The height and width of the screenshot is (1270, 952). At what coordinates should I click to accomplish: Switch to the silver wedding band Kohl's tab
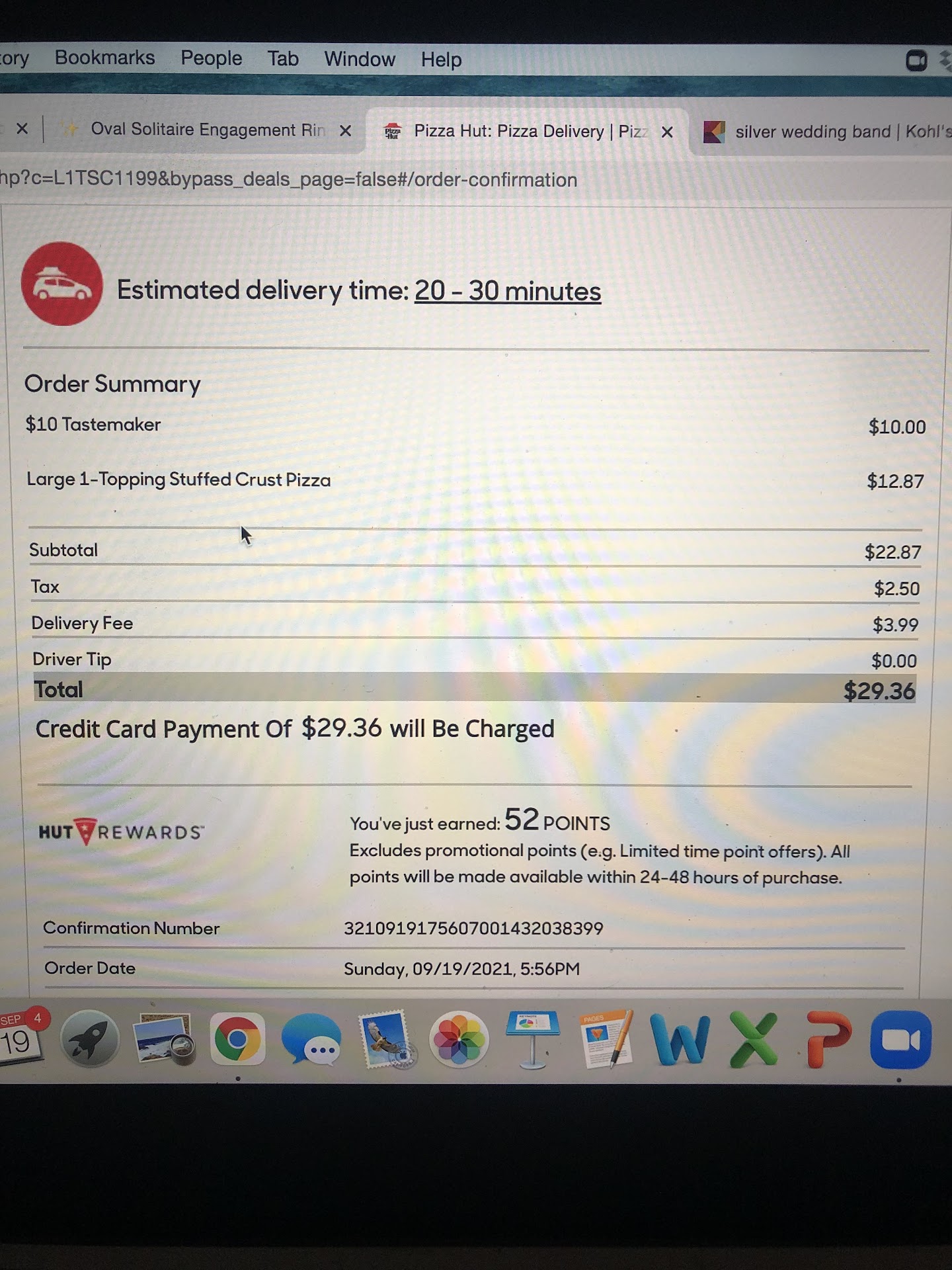point(833,132)
